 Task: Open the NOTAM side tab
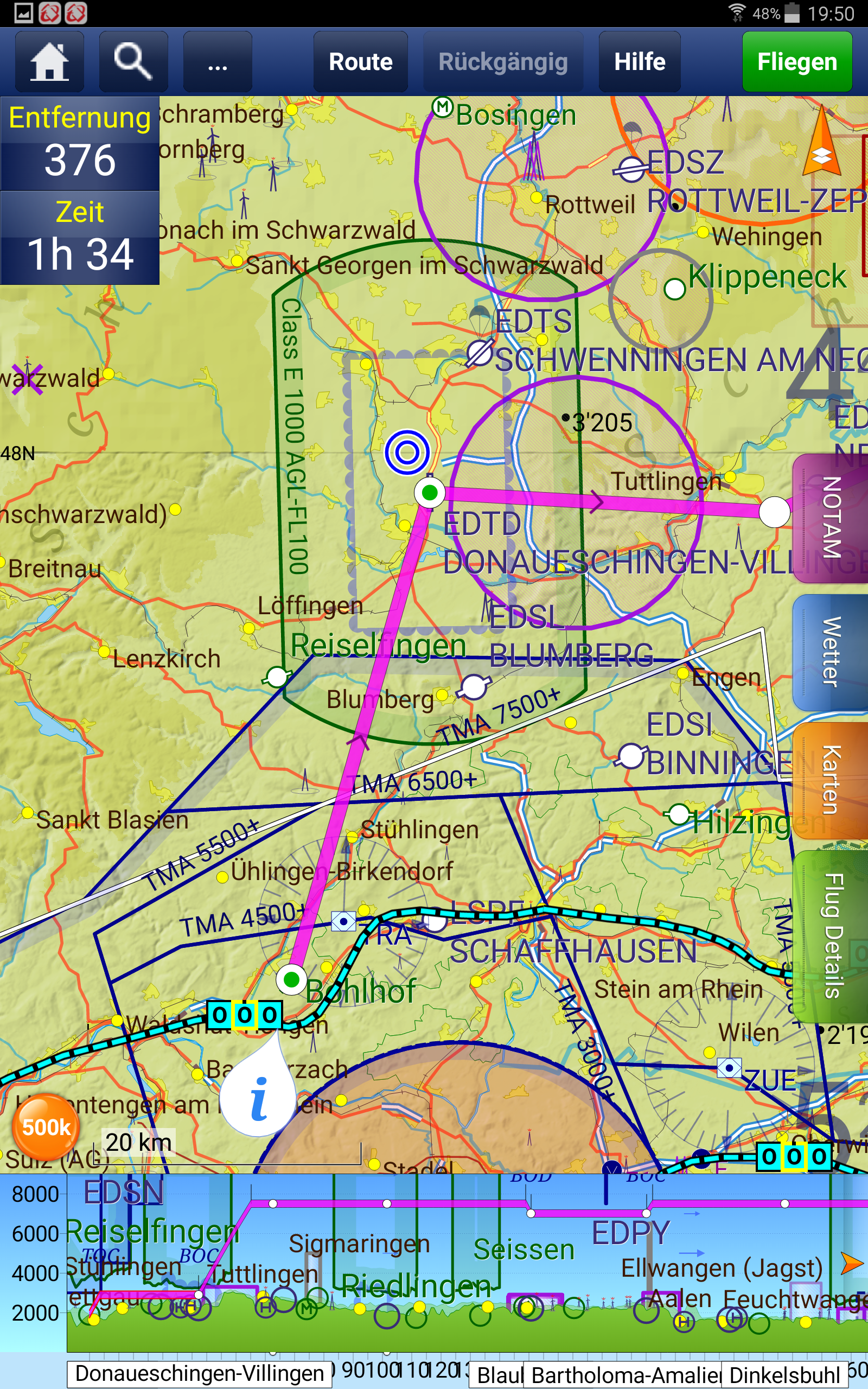[831, 518]
